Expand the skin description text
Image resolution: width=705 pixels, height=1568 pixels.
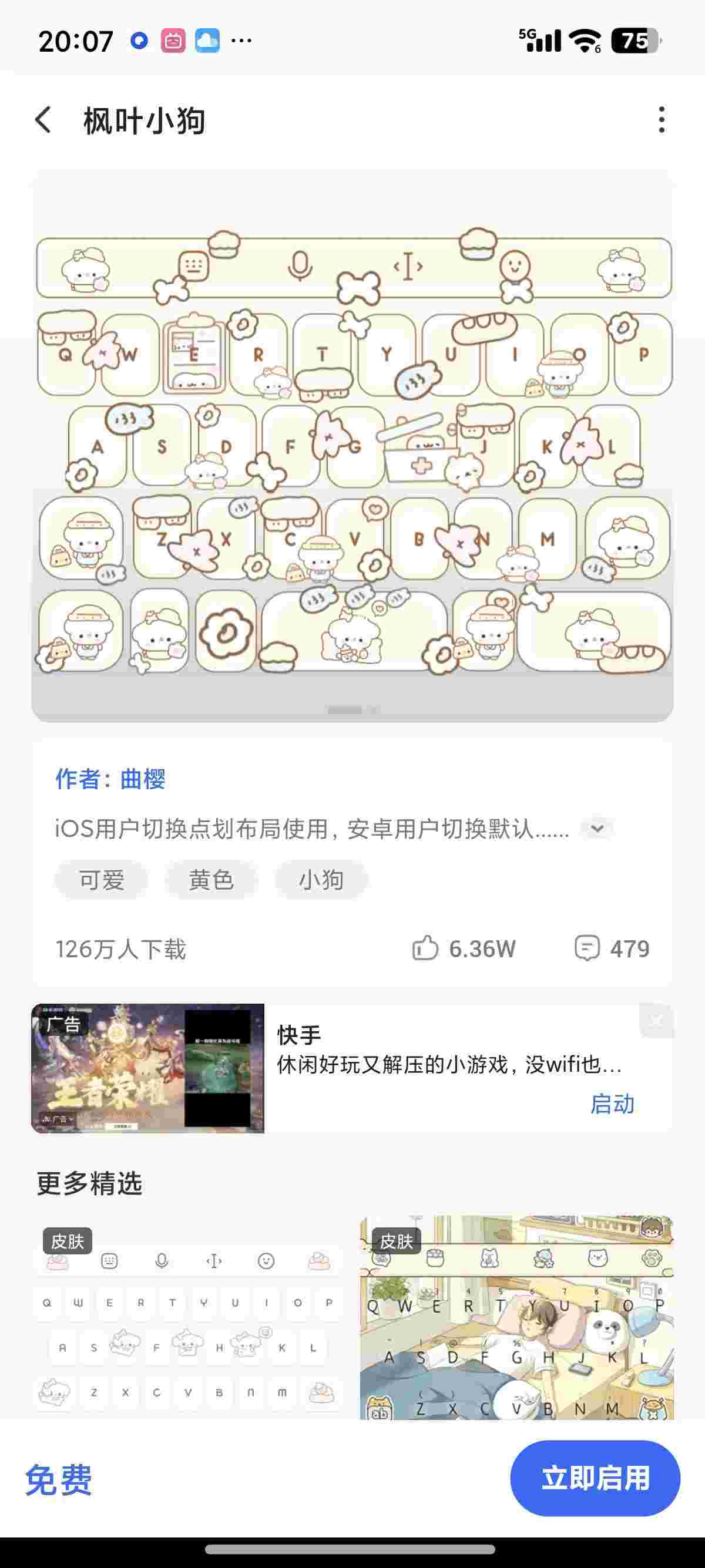pos(597,828)
